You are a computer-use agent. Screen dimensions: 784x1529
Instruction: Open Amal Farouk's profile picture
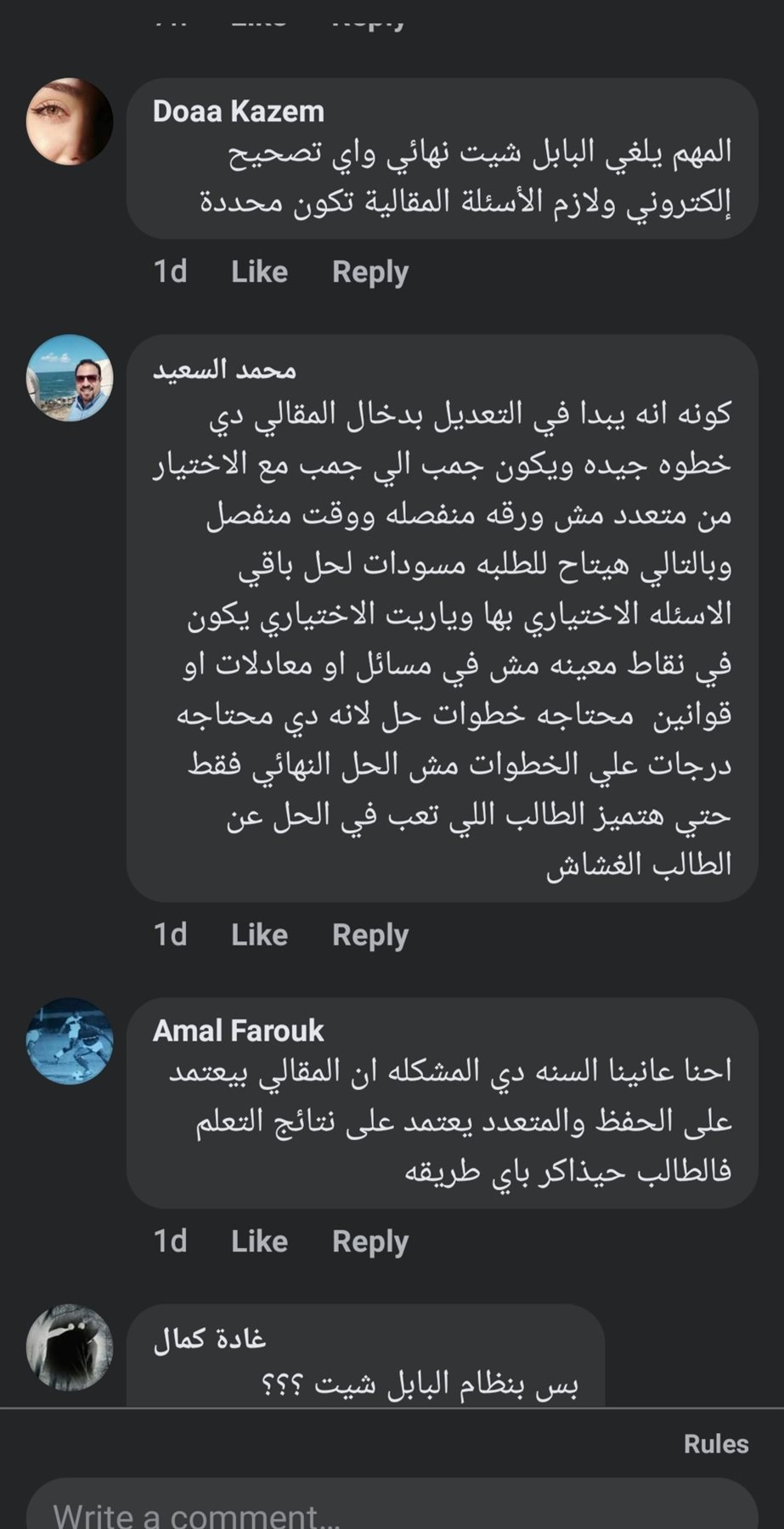[x=70, y=1041]
